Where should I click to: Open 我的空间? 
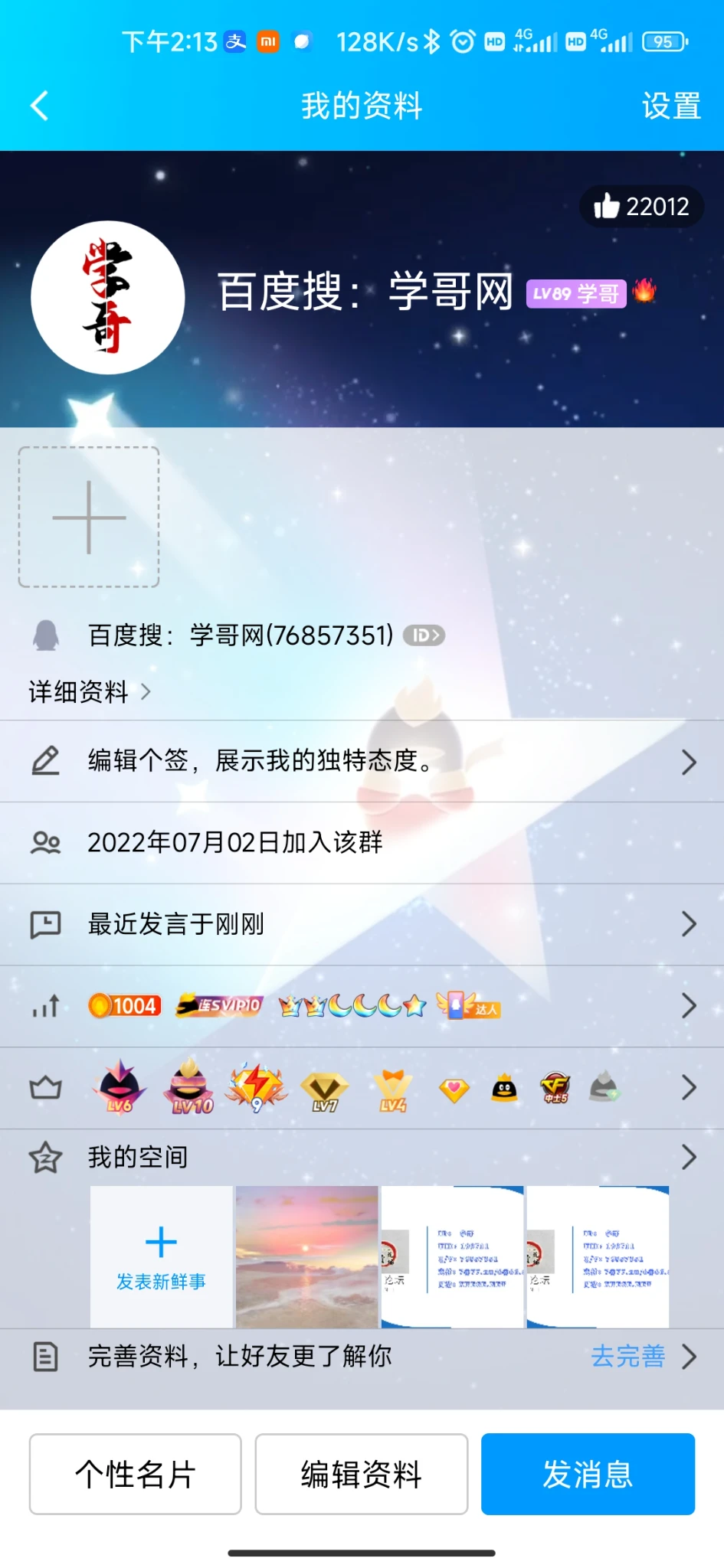tap(362, 1157)
